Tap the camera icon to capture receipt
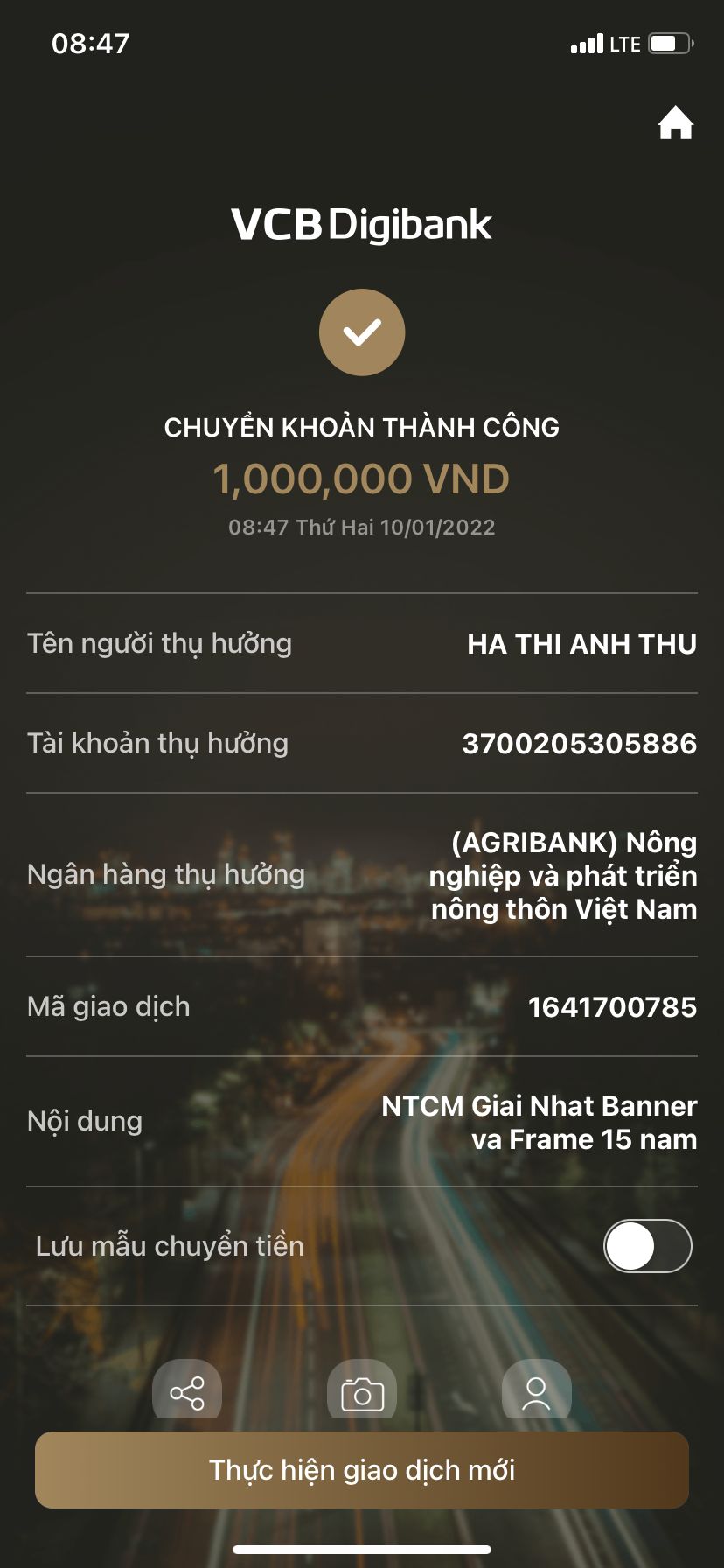Viewport: 724px width, 1568px height. point(362,1393)
